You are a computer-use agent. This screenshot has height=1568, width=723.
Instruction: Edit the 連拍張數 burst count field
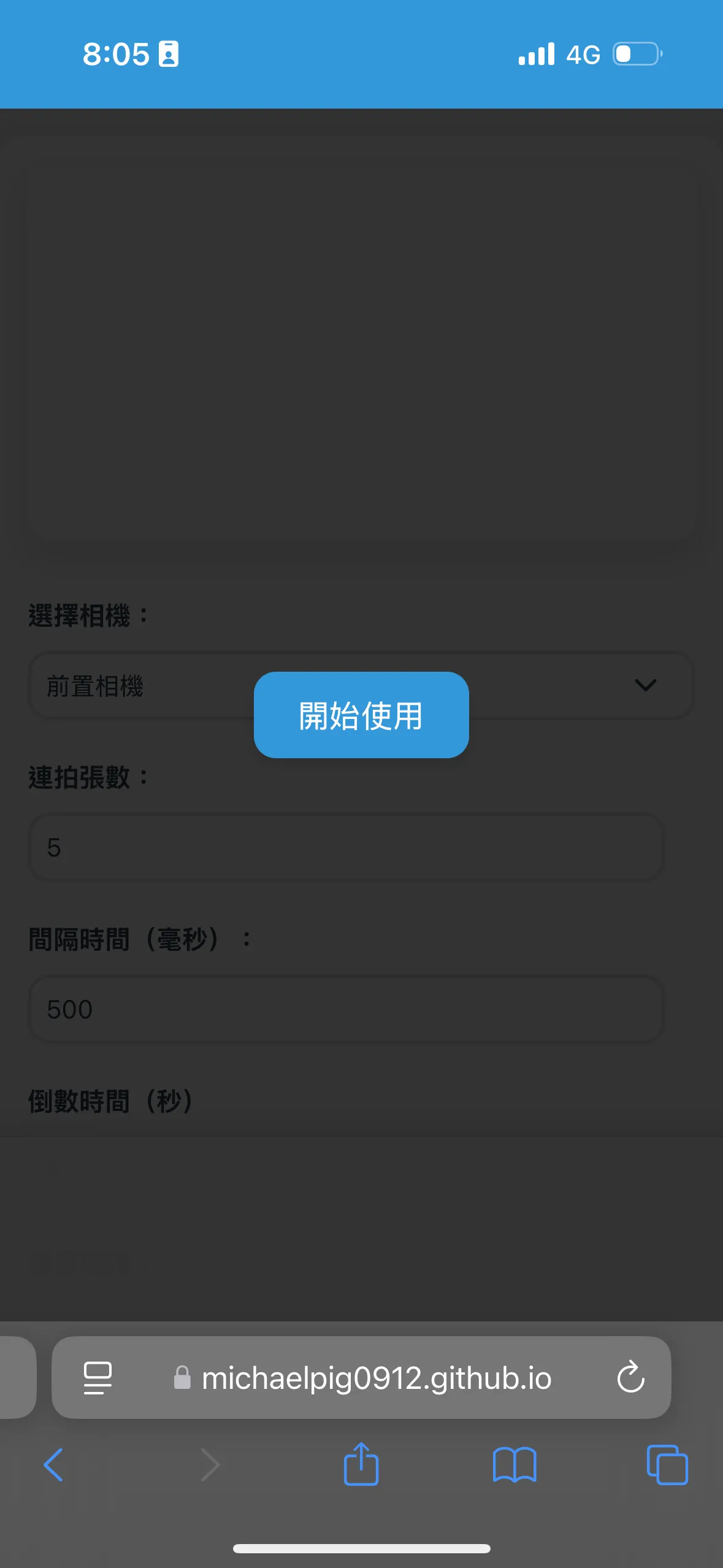(x=346, y=847)
